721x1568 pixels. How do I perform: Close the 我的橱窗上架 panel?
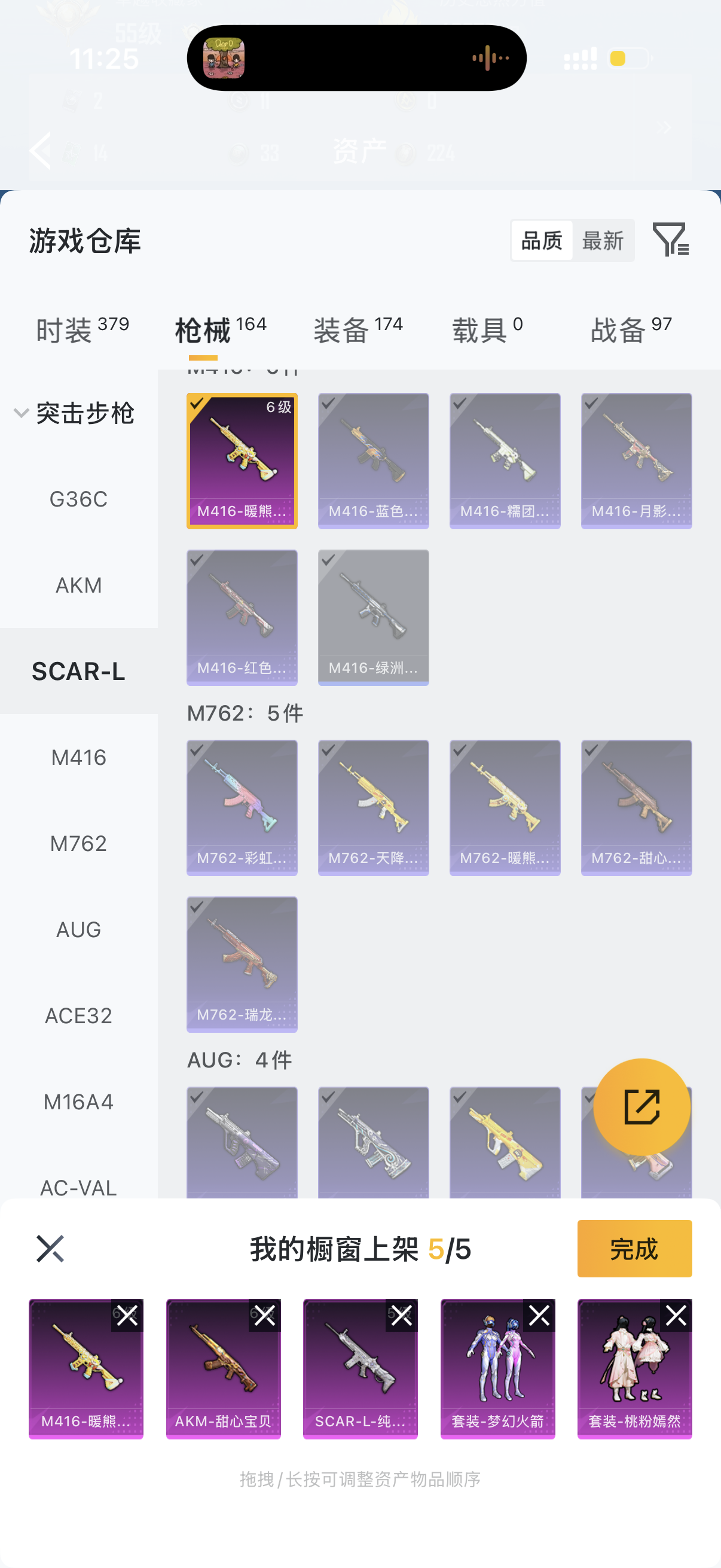tap(50, 1249)
